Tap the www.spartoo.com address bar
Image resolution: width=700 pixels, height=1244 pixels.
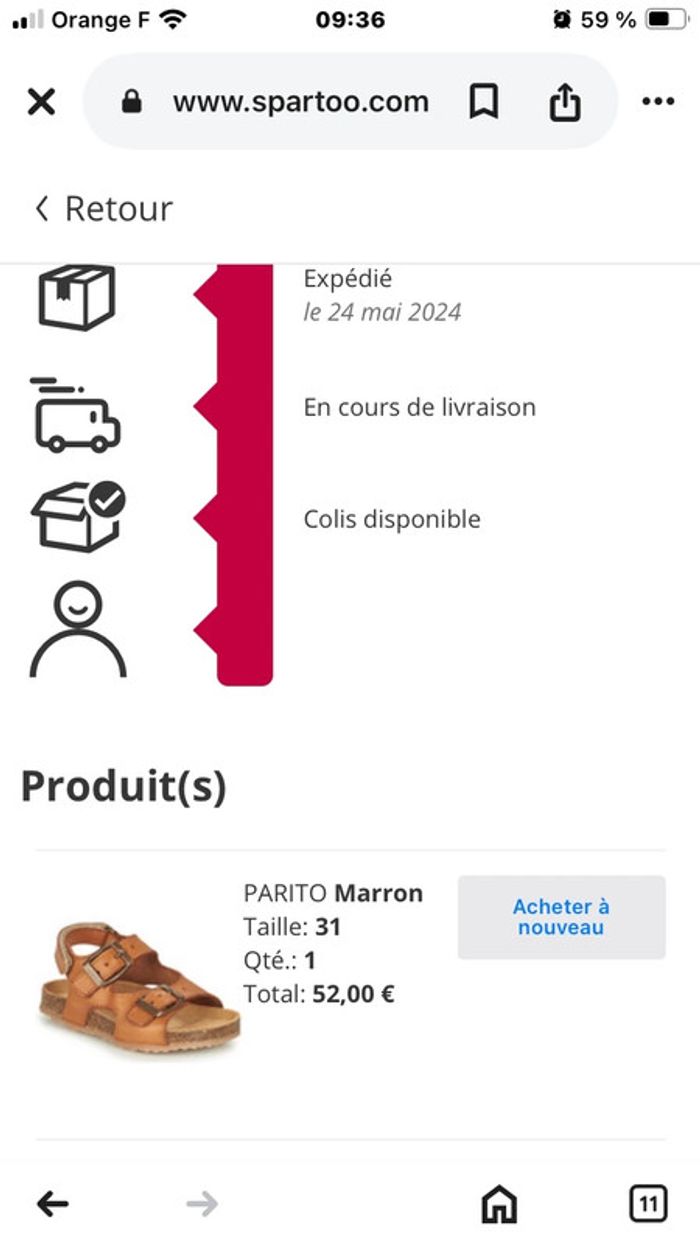300,101
